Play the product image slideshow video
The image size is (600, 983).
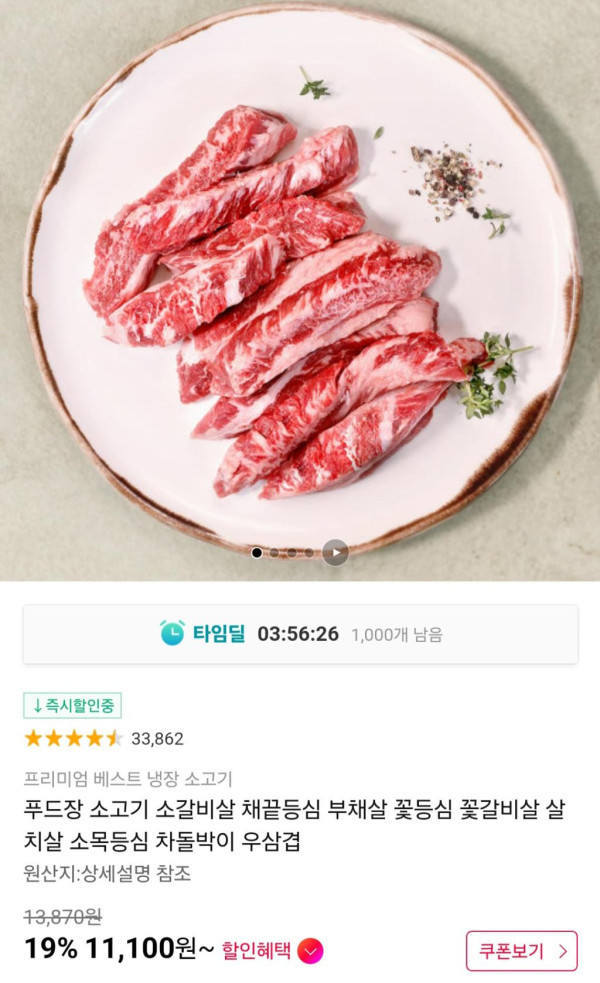coord(335,552)
